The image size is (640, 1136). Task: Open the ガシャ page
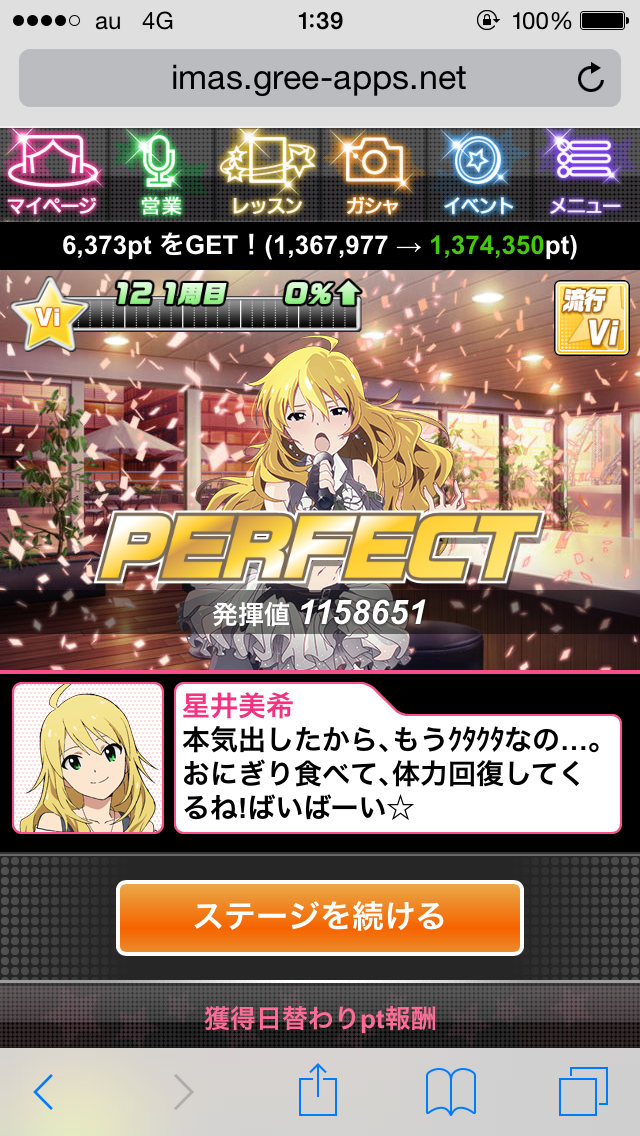point(373,174)
